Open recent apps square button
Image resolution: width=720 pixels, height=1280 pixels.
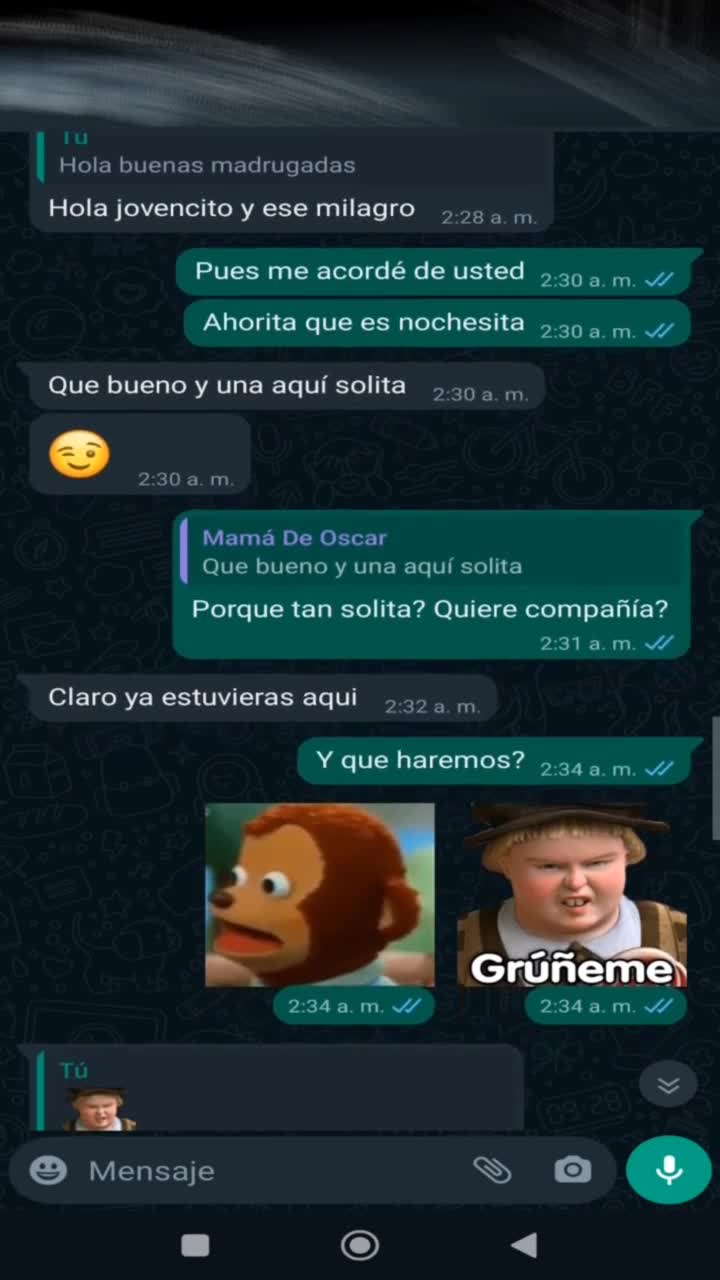(x=195, y=1245)
